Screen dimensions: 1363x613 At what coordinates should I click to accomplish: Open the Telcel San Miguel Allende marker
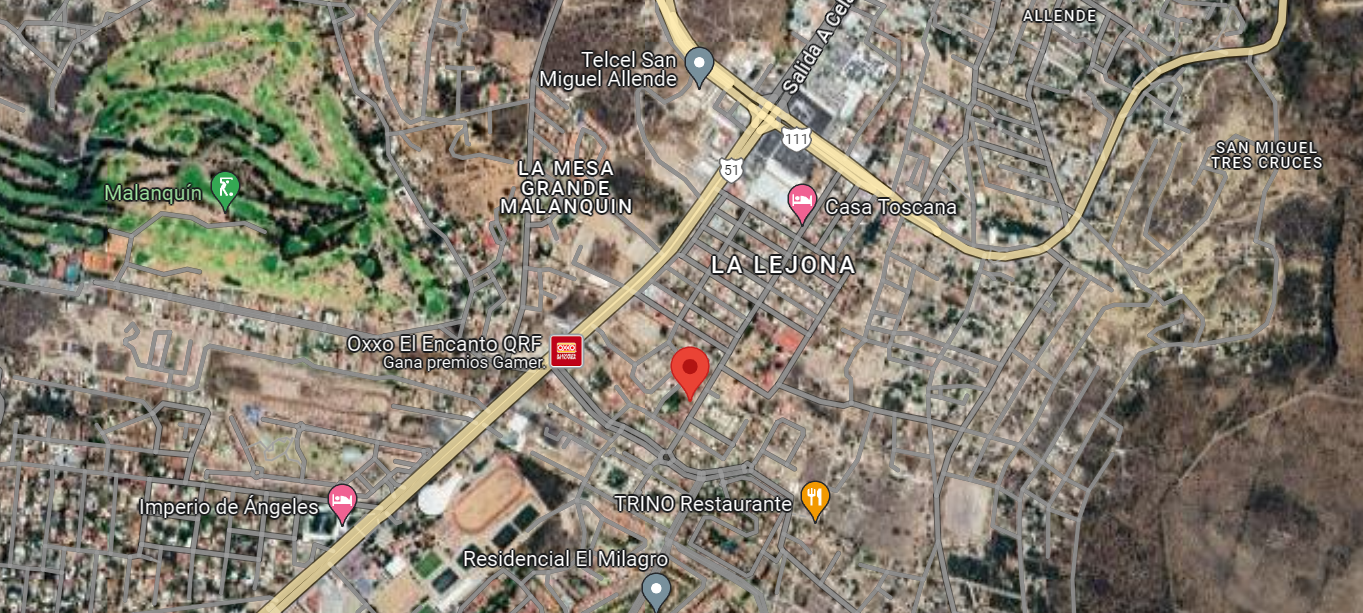pyautogui.click(x=701, y=66)
